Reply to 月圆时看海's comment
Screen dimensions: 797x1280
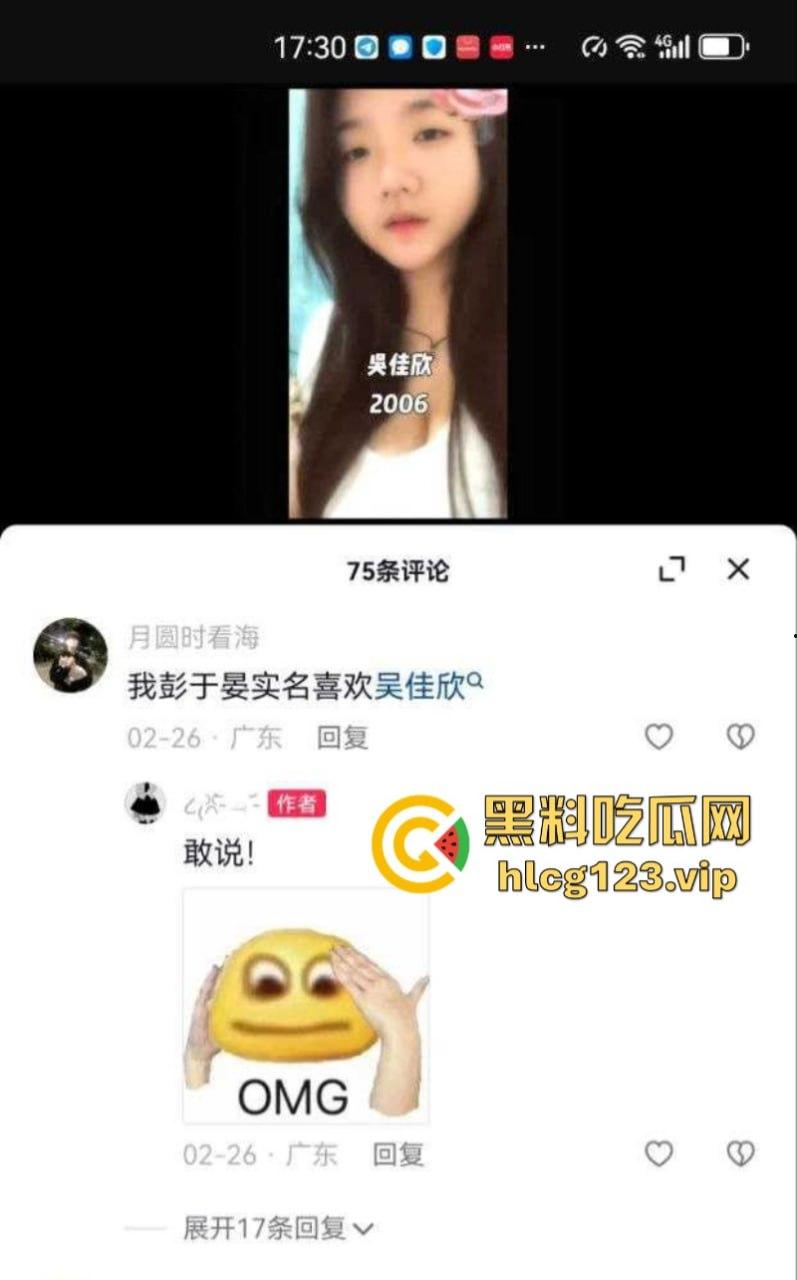coord(343,738)
